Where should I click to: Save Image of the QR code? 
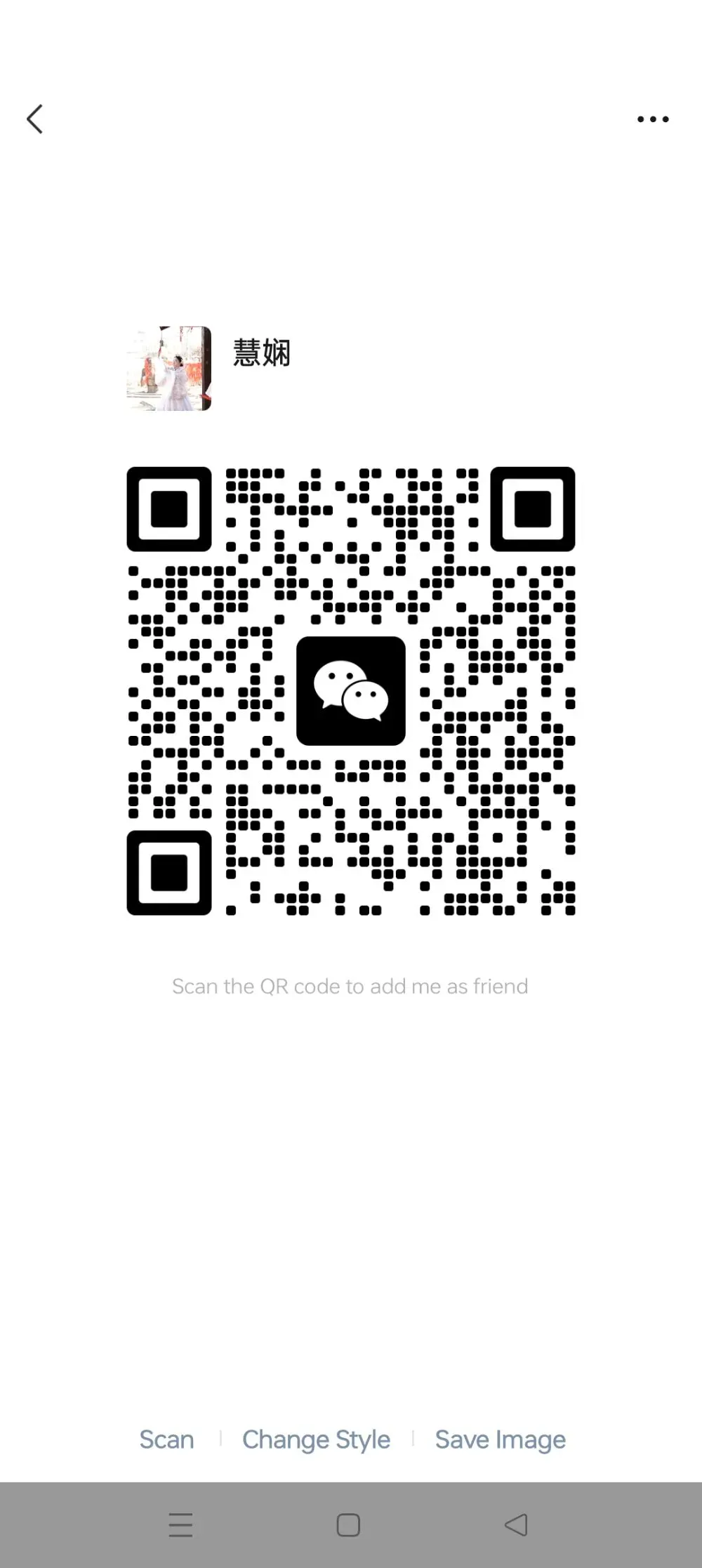(500, 1439)
